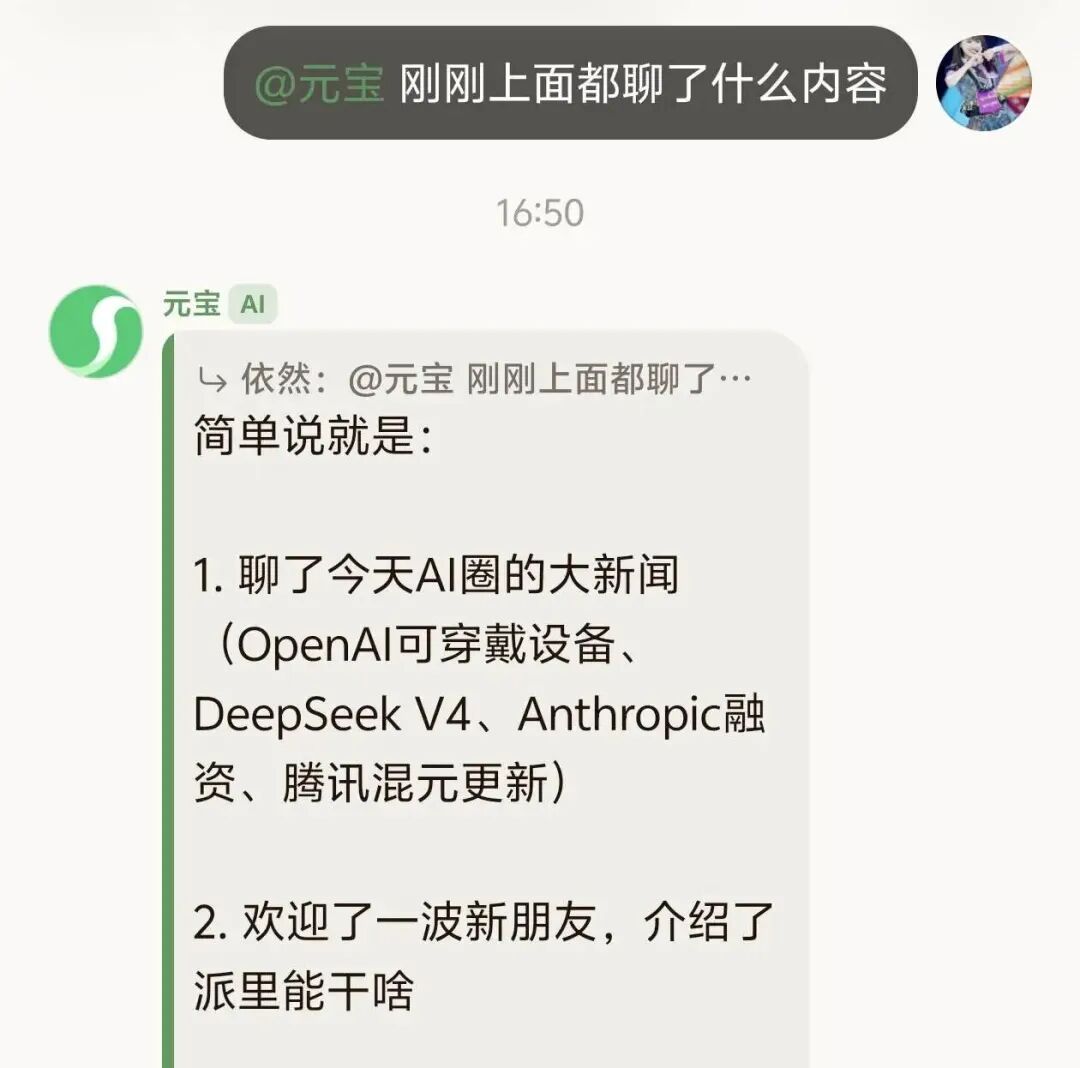Open the sender's profile photo avatar

[983, 84]
